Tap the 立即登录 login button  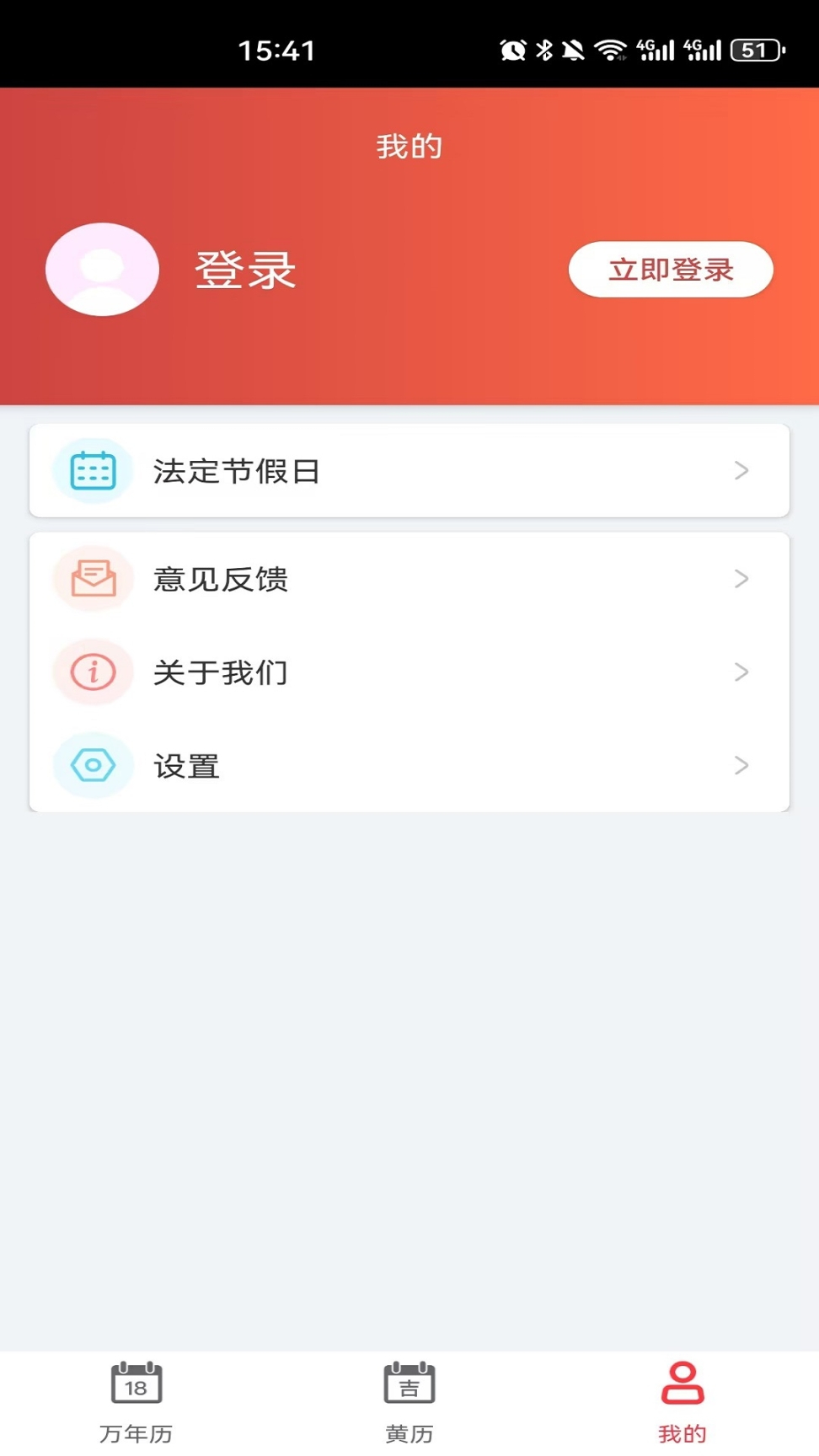(672, 269)
